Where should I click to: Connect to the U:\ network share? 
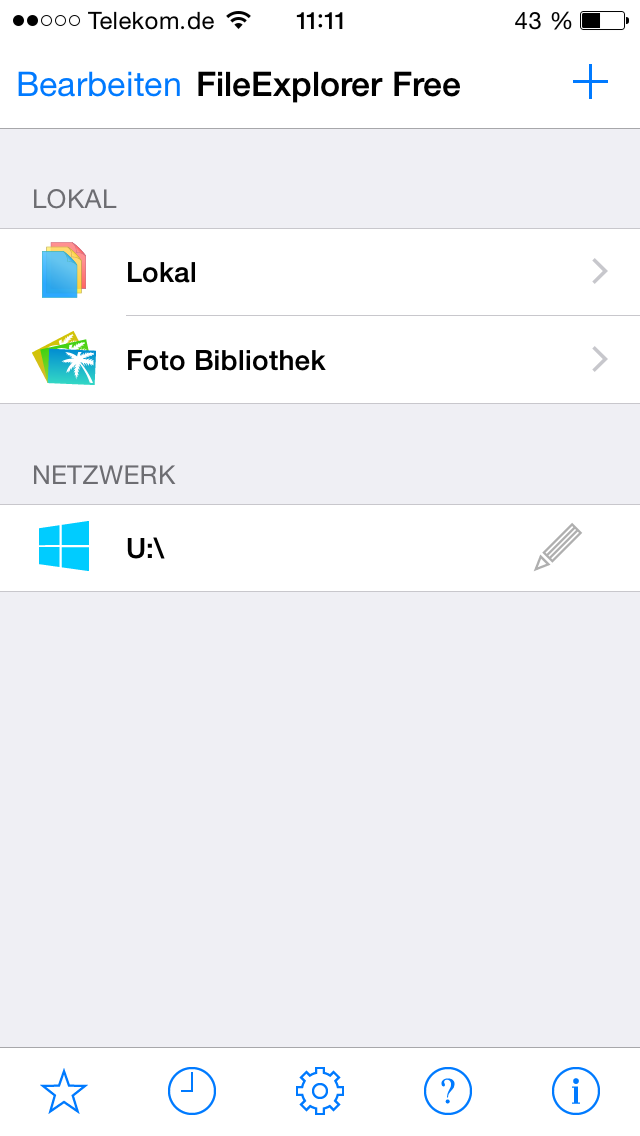280,548
